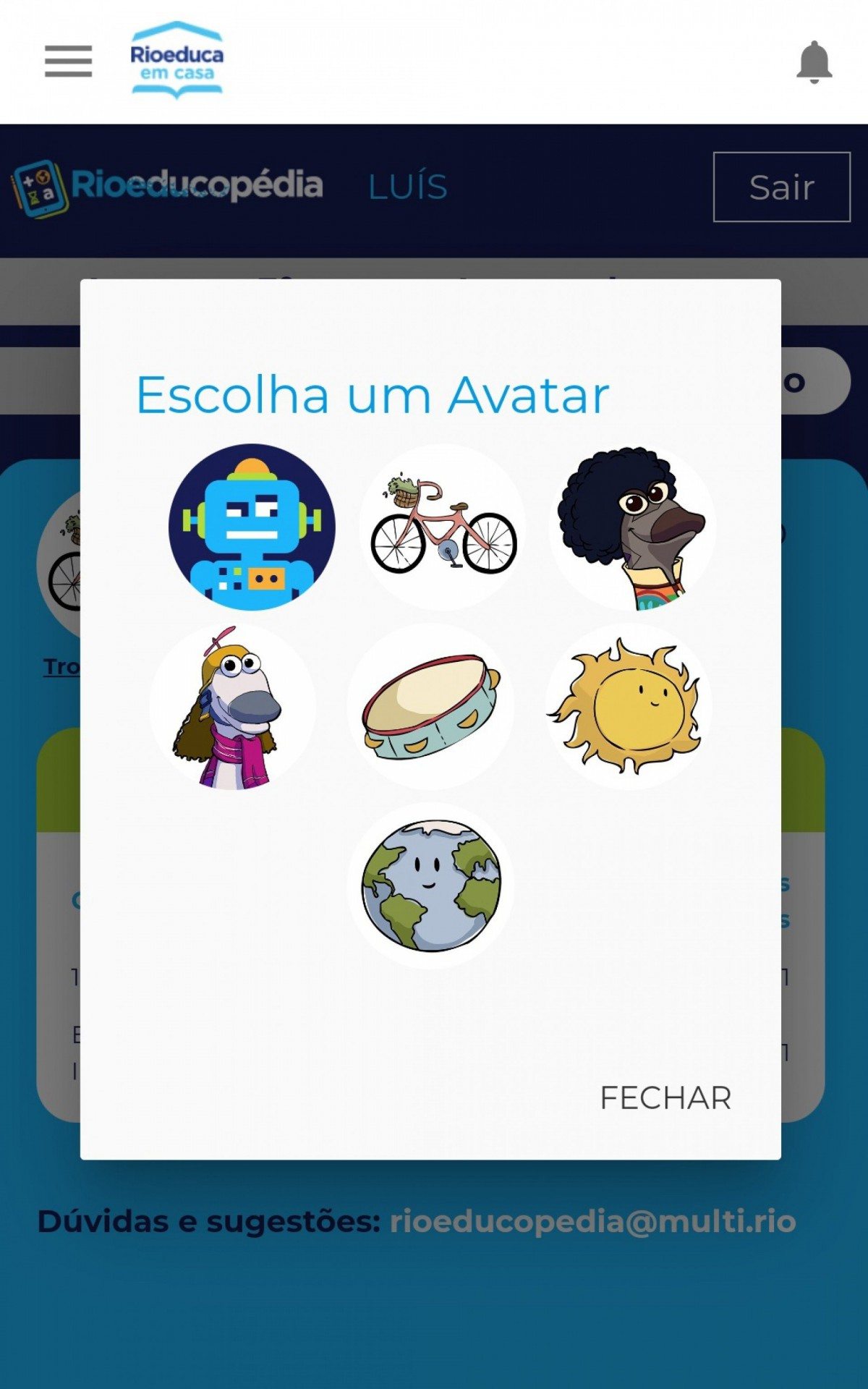Open the hamburger menu
Image resolution: width=868 pixels, height=1389 pixels.
click(x=68, y=61)
